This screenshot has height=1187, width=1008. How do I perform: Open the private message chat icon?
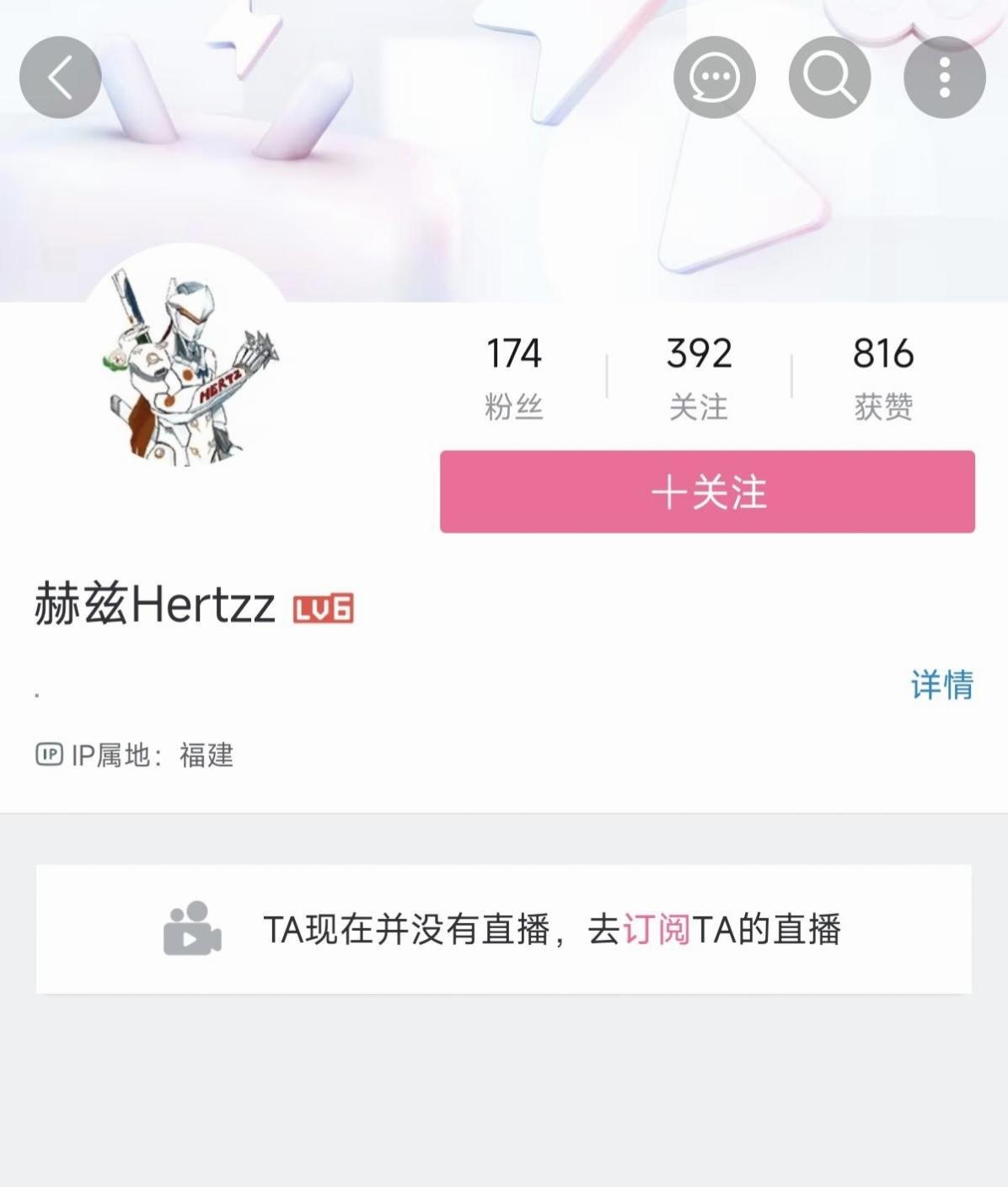pos(714,75)
